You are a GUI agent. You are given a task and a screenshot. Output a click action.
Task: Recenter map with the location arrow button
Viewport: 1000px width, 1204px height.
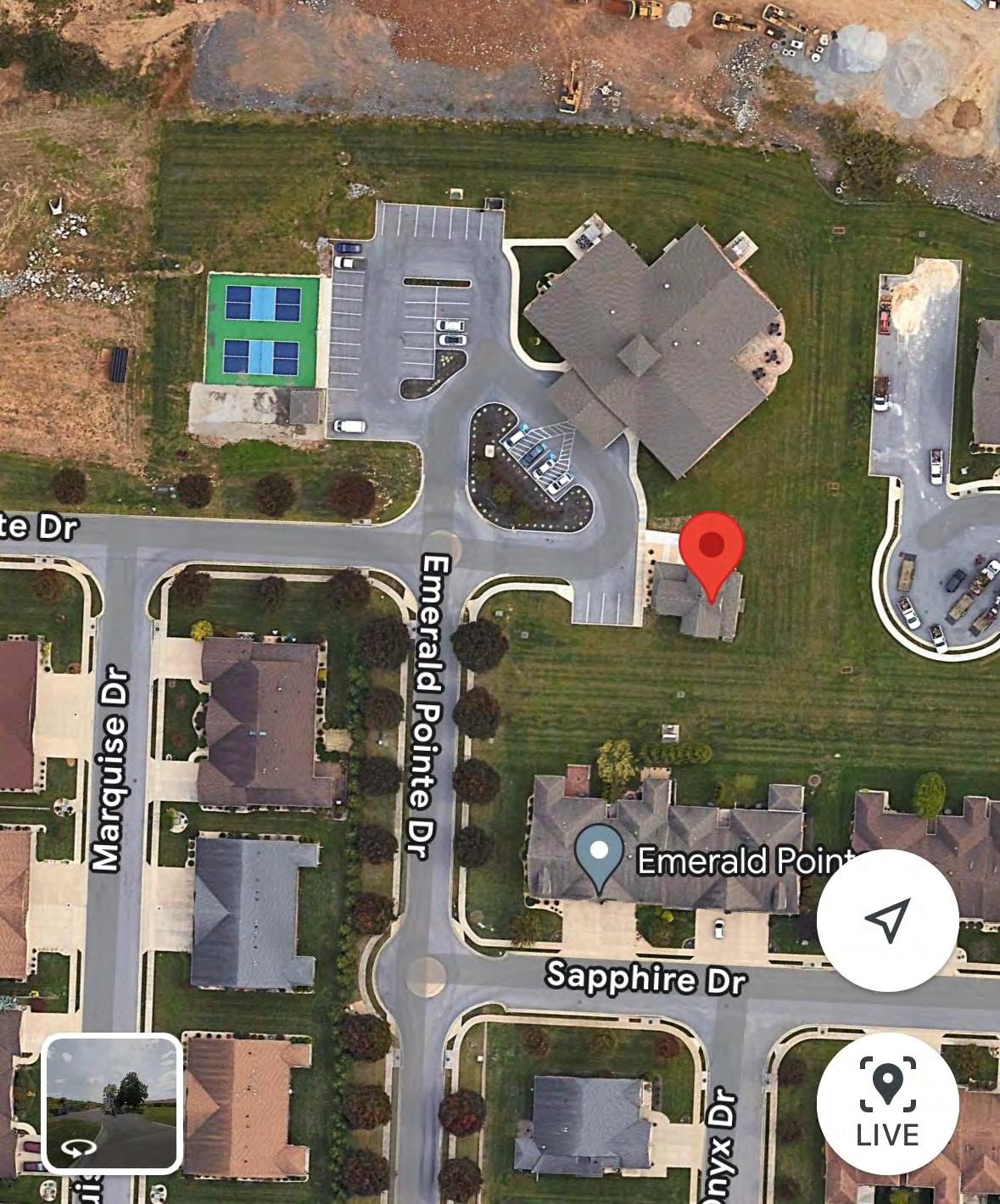[x=887, y=920]
